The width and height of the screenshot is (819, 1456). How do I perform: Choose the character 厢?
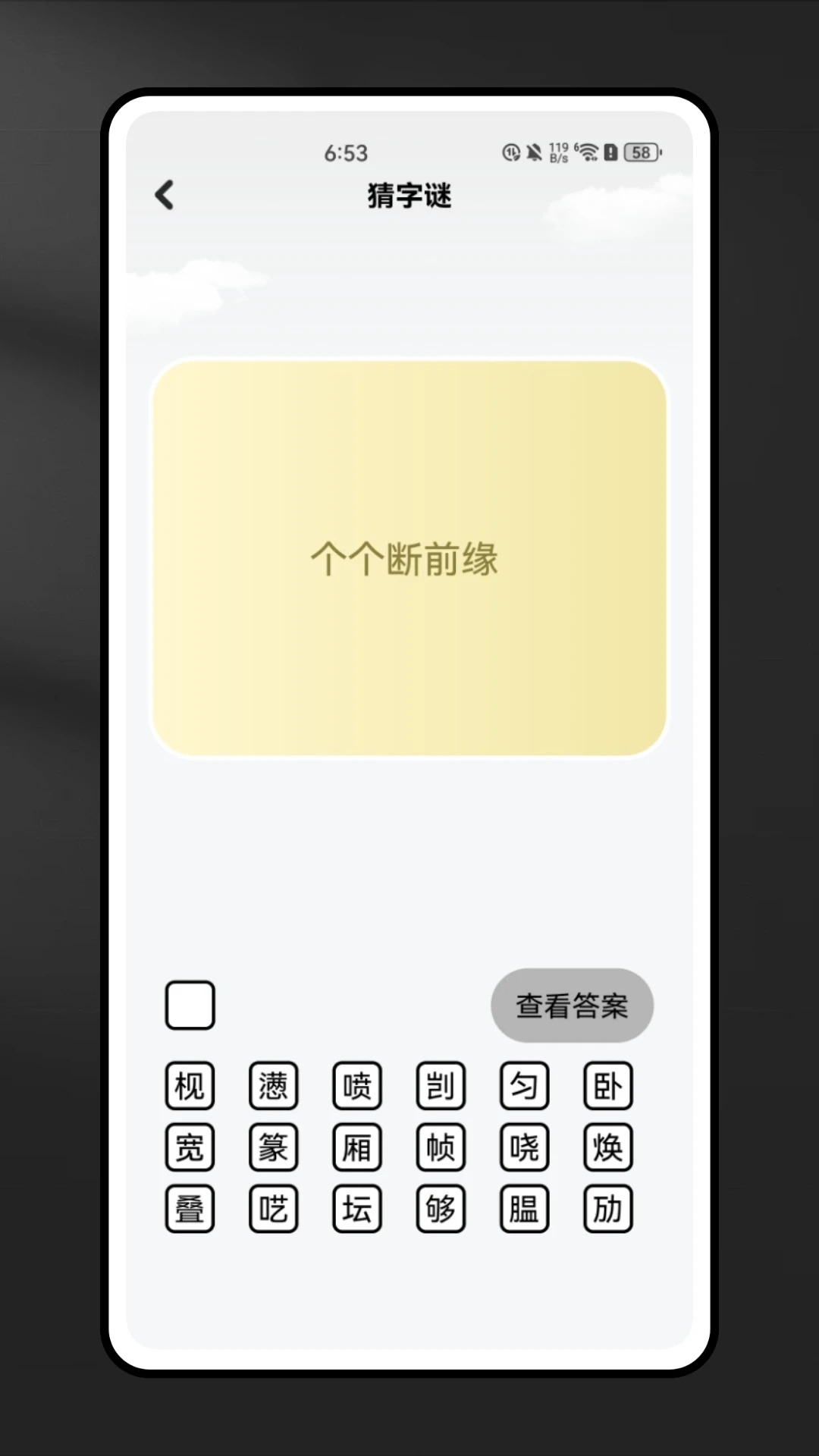(356, 1147)
